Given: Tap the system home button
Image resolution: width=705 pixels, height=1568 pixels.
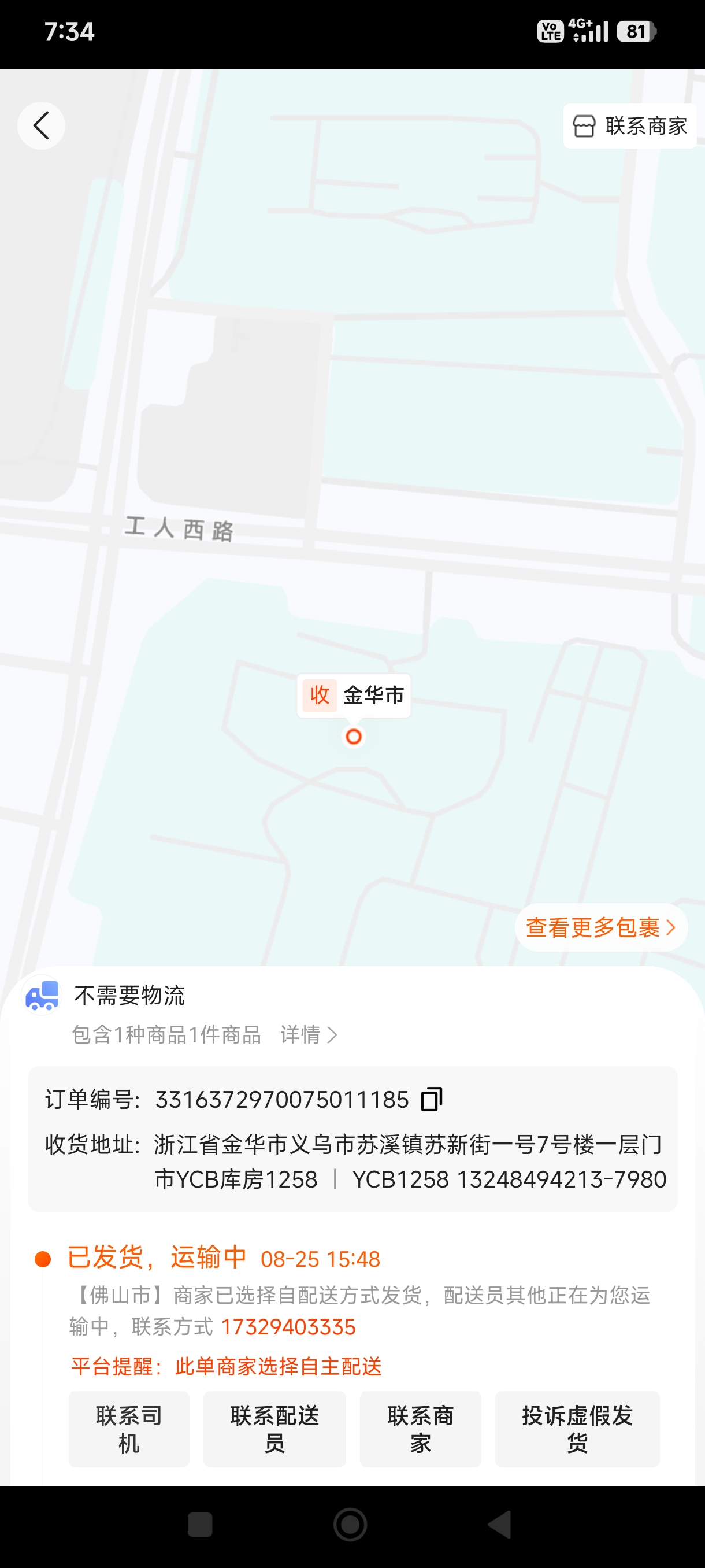Looking at the screenshot, I should point(350,1525).
